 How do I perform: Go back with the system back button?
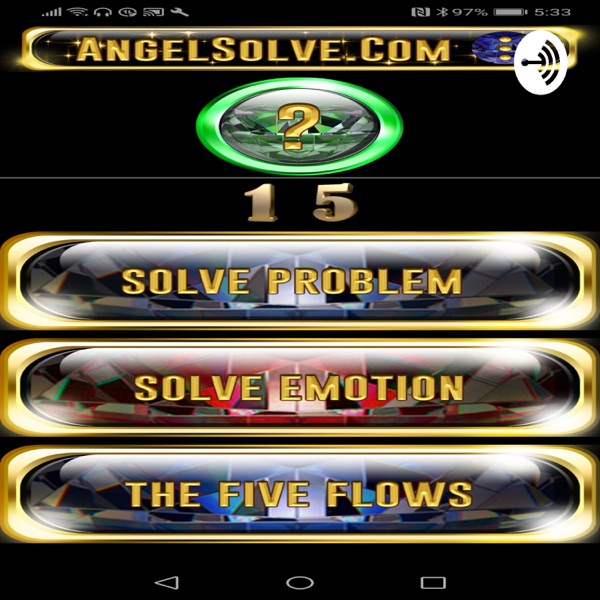coord(167,581)
